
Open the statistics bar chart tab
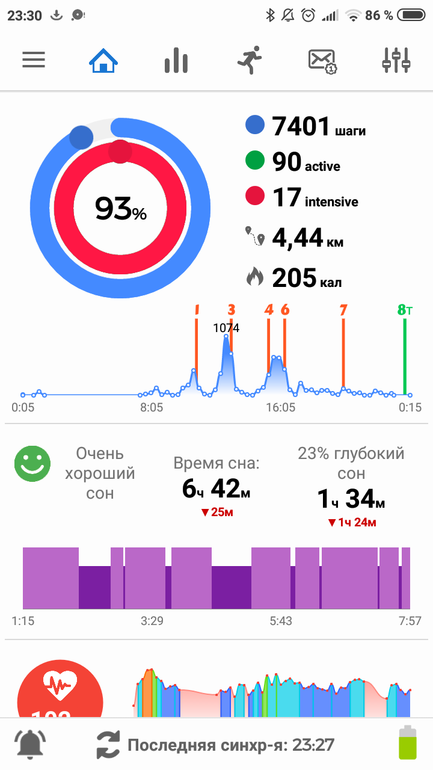tap(176, 60)
